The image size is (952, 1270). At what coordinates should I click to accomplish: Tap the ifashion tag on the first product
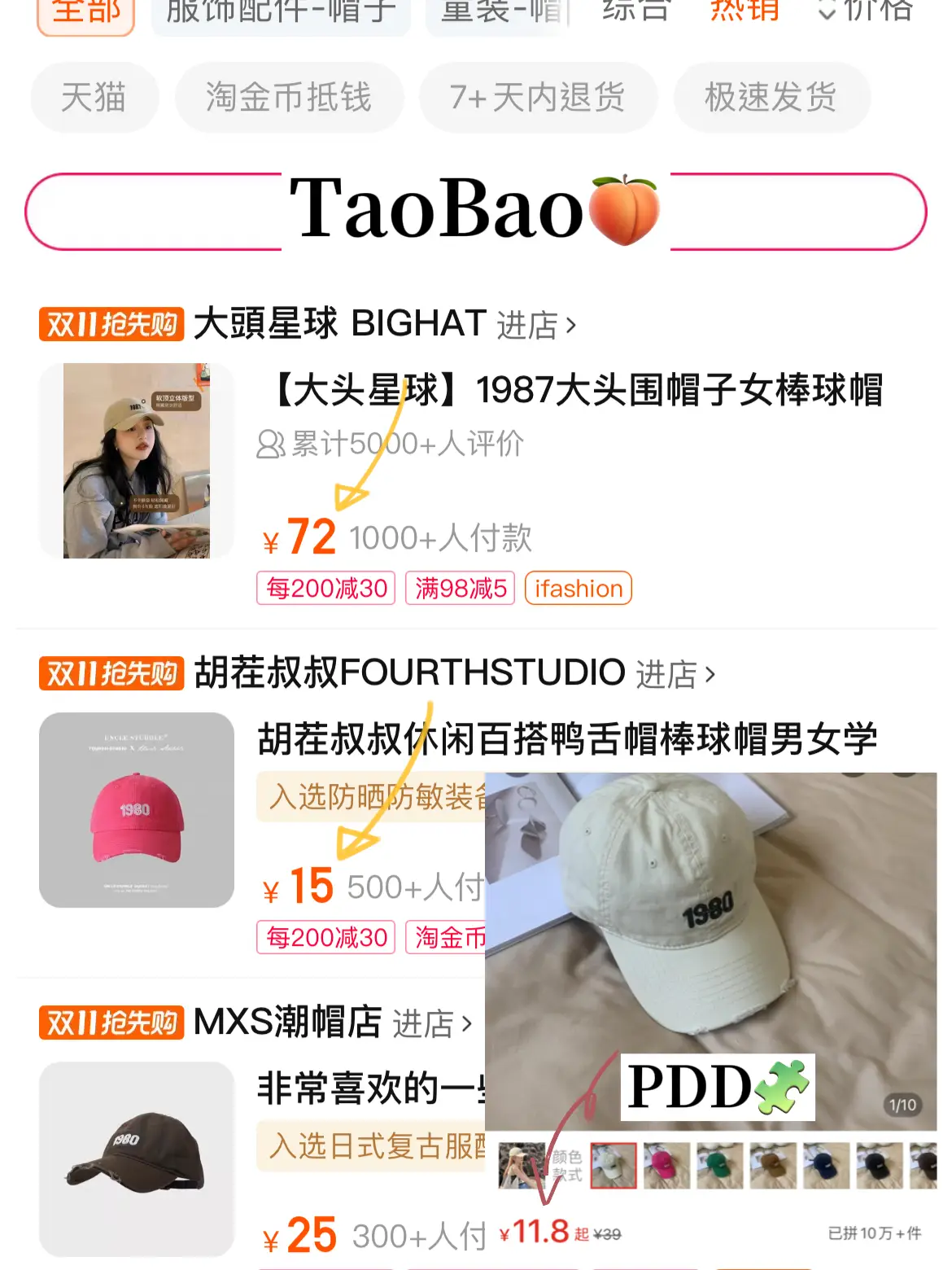[x=579, y=588]
